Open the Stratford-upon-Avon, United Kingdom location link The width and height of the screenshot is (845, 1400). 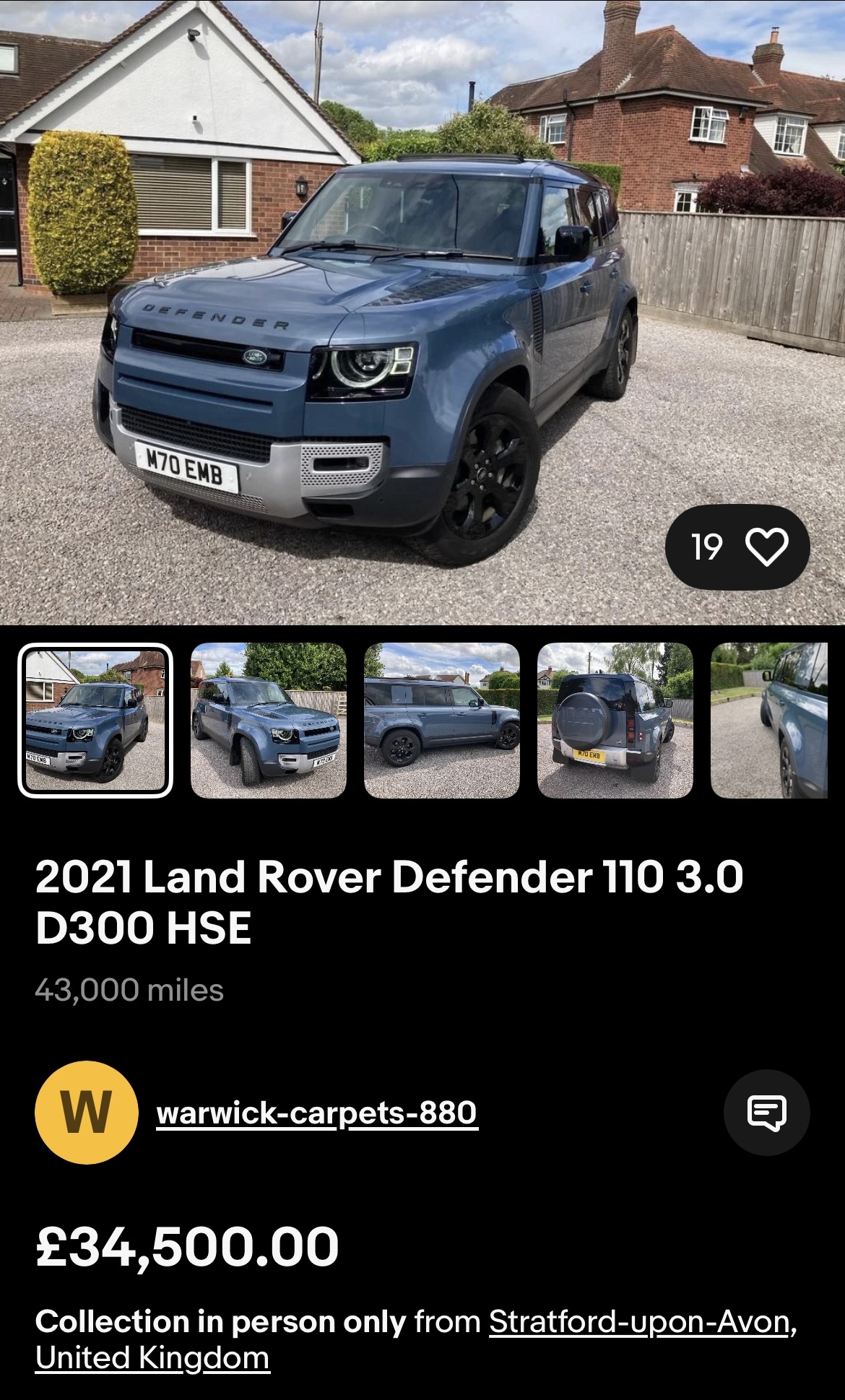[x=416, y=1340]
